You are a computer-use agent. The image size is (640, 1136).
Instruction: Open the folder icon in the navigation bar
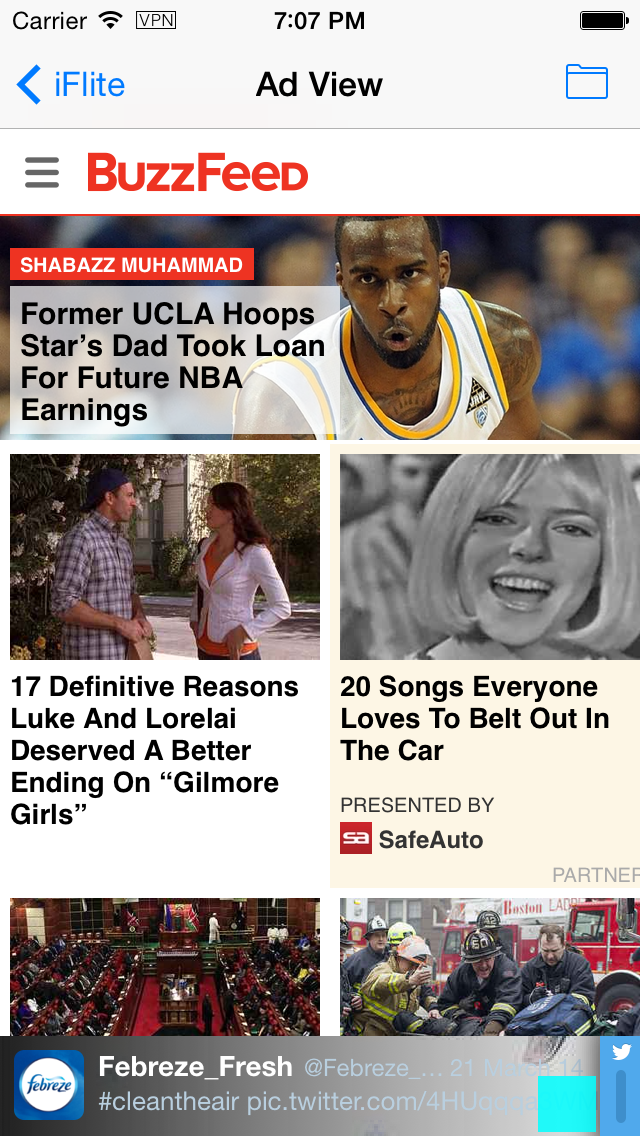click(x=587, y=82)
